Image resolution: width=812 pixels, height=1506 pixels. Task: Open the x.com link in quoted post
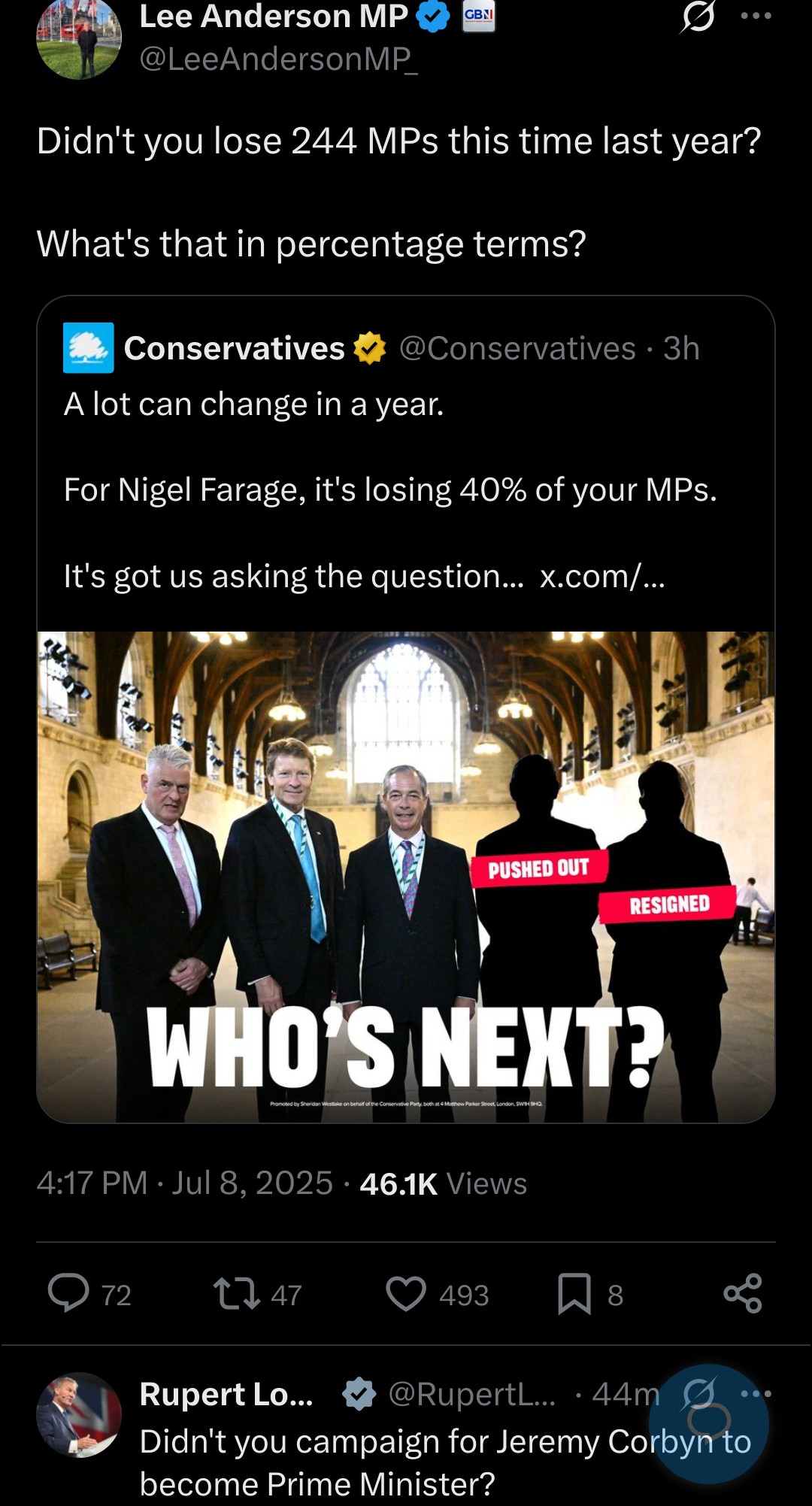[x=602, y=577]
